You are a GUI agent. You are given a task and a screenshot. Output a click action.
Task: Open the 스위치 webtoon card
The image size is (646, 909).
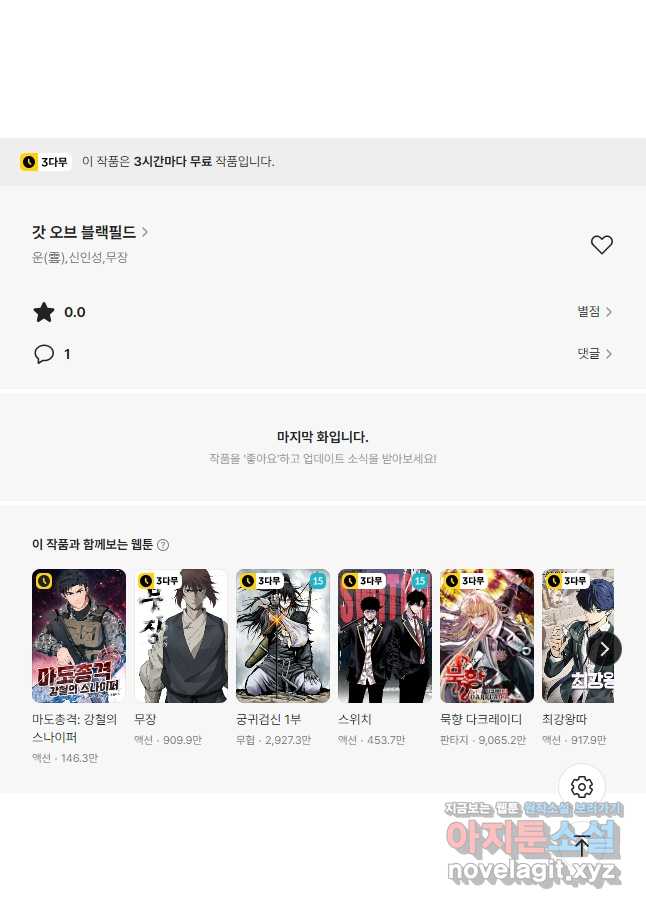coord(385,636)
